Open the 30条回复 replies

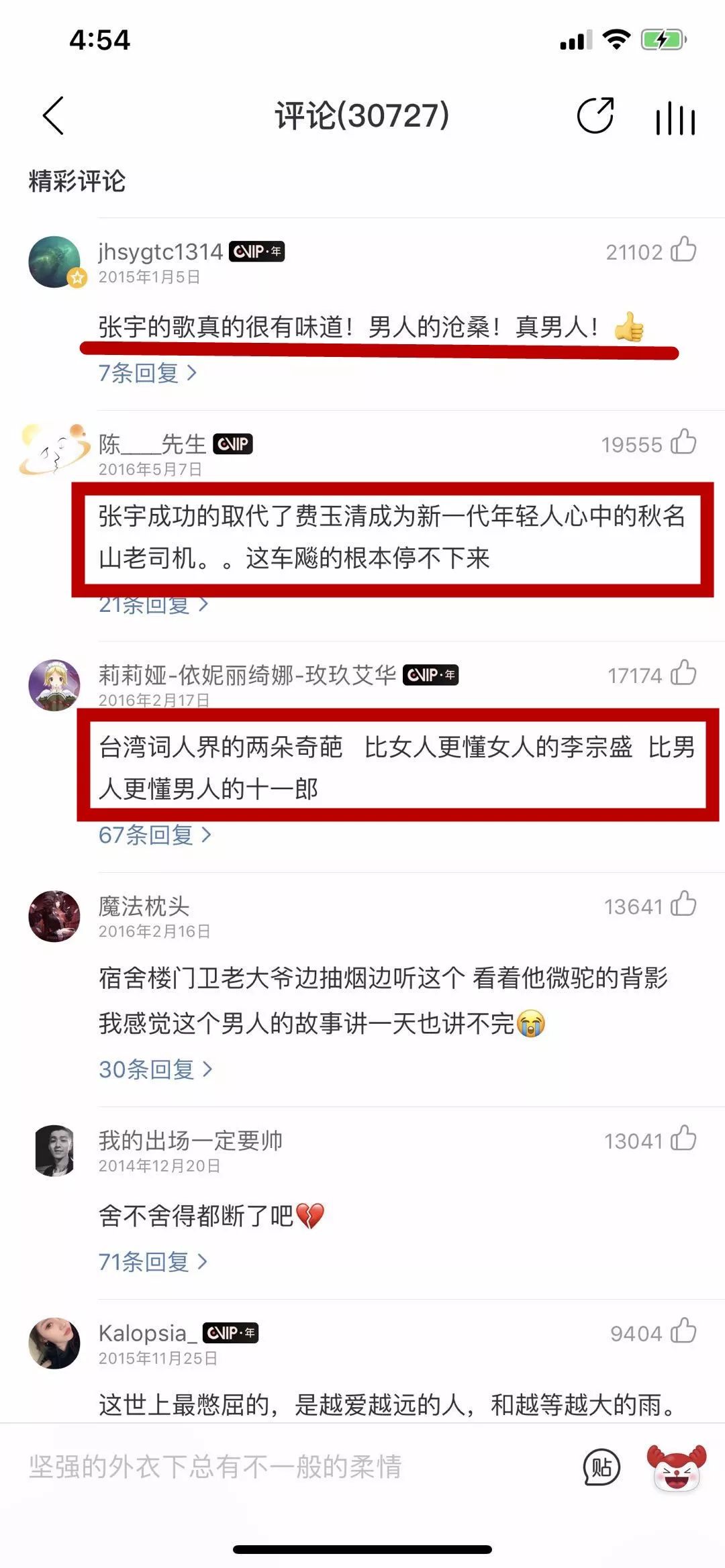(x=156, y=1069)
